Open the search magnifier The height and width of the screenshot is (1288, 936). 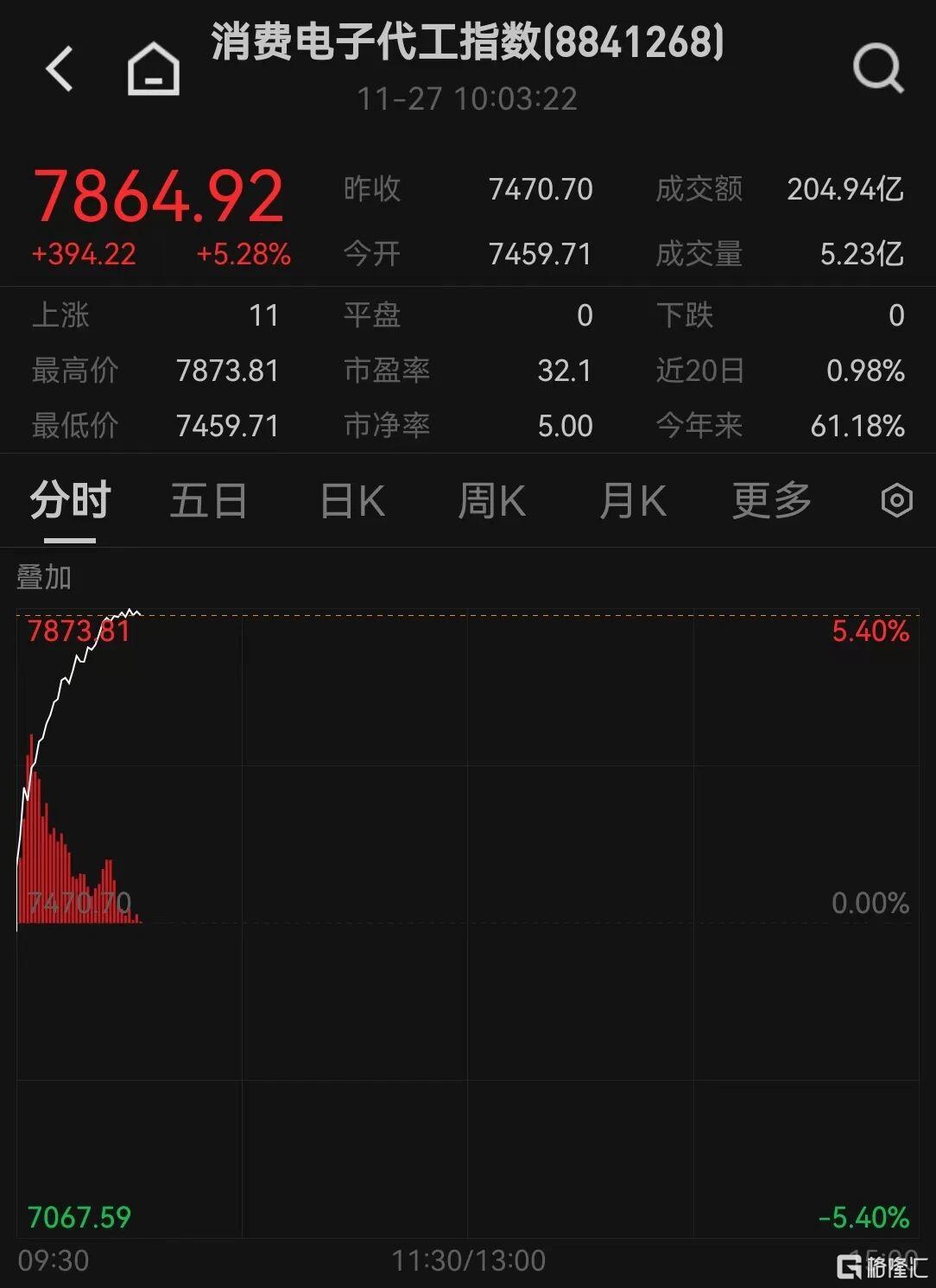[877, 69]
